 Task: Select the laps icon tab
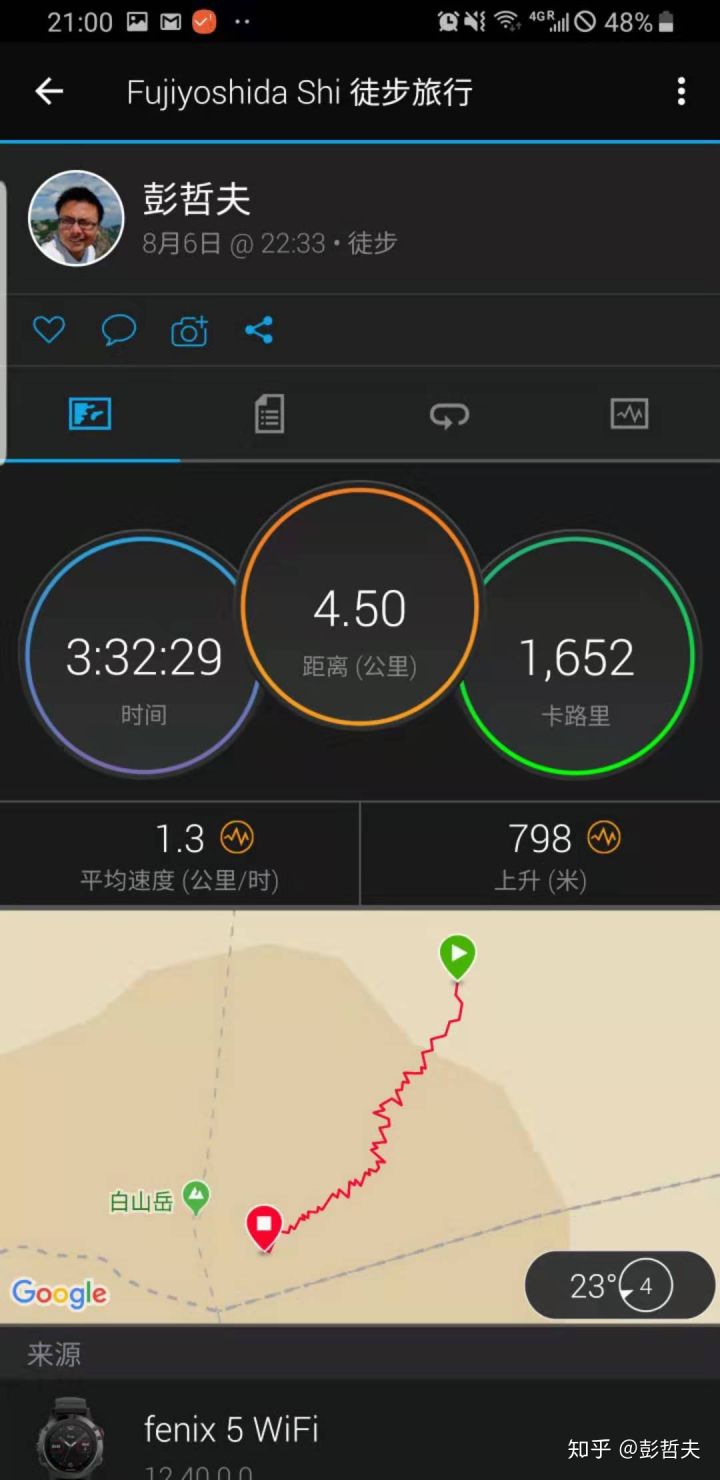point(449,412)
